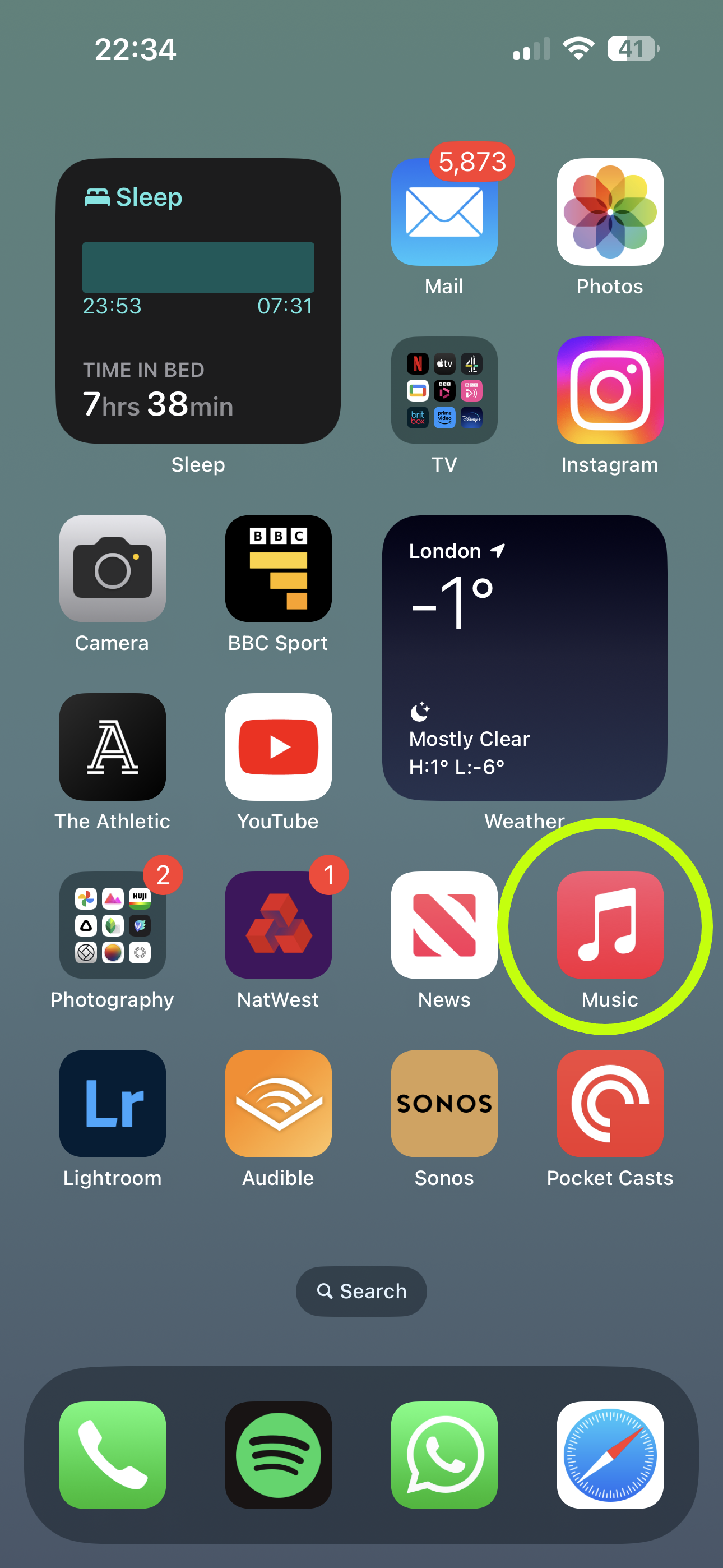Viewport: 723px width, 1568px height.
Task: Open the NatWest banking app
Action: click(278, 925)
